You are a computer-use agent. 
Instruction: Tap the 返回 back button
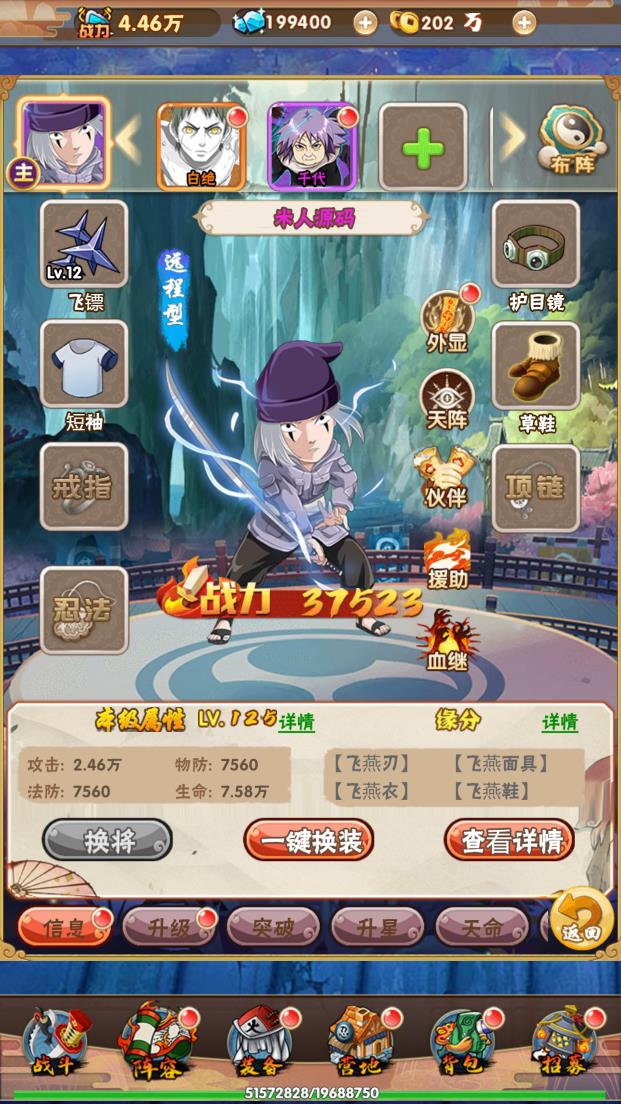point(581,919)
